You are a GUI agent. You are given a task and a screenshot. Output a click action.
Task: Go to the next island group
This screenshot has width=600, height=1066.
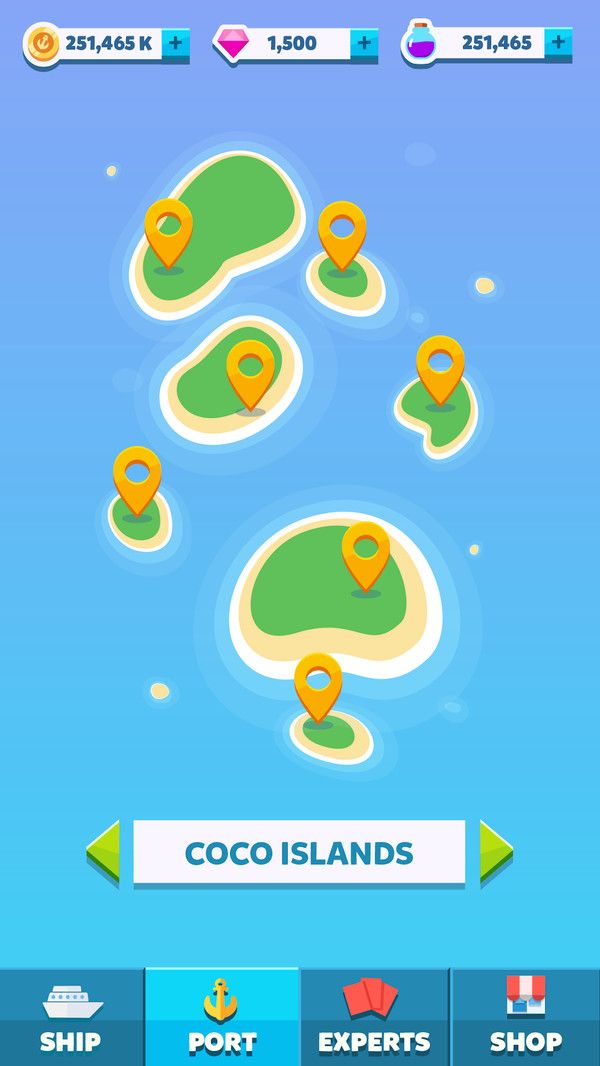495,852
